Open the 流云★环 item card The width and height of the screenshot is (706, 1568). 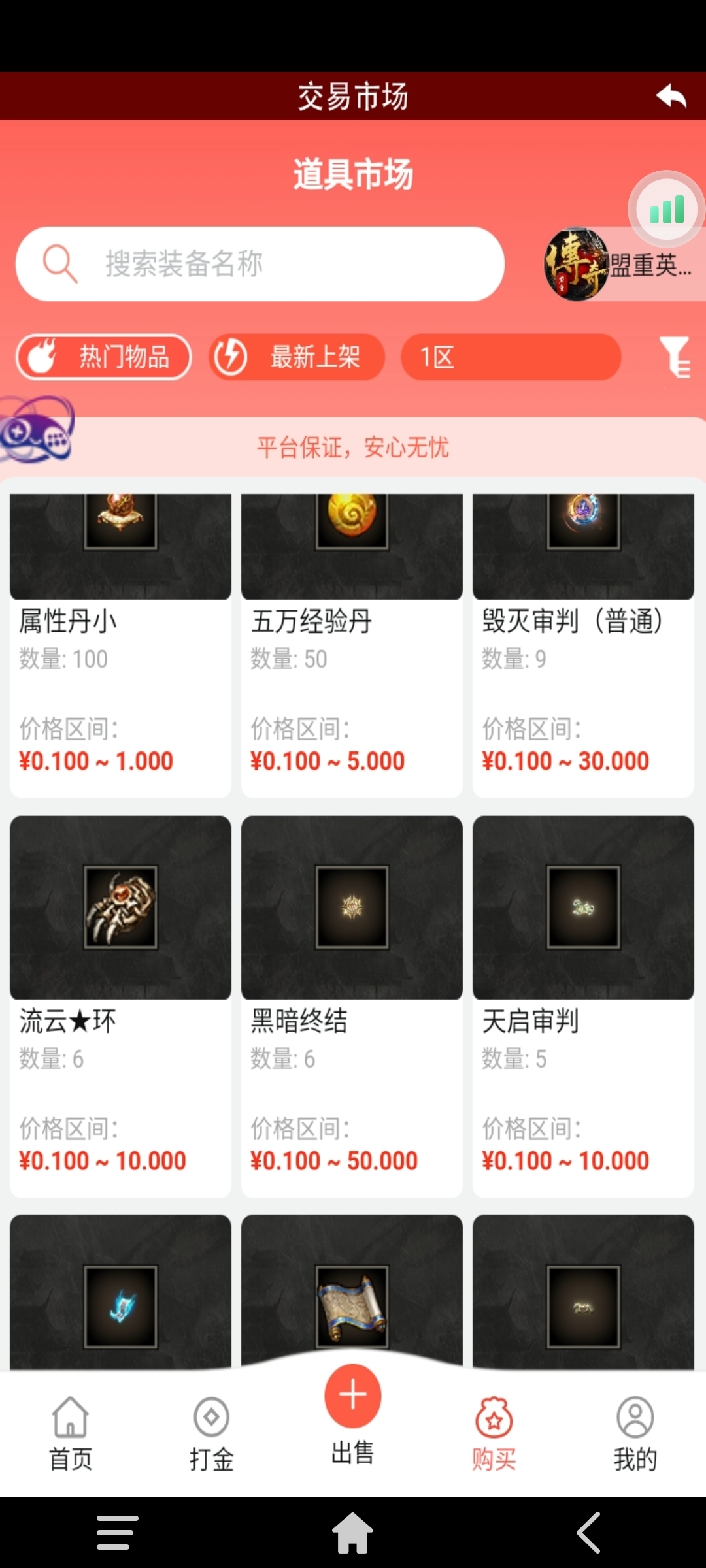coord(120,1006)
